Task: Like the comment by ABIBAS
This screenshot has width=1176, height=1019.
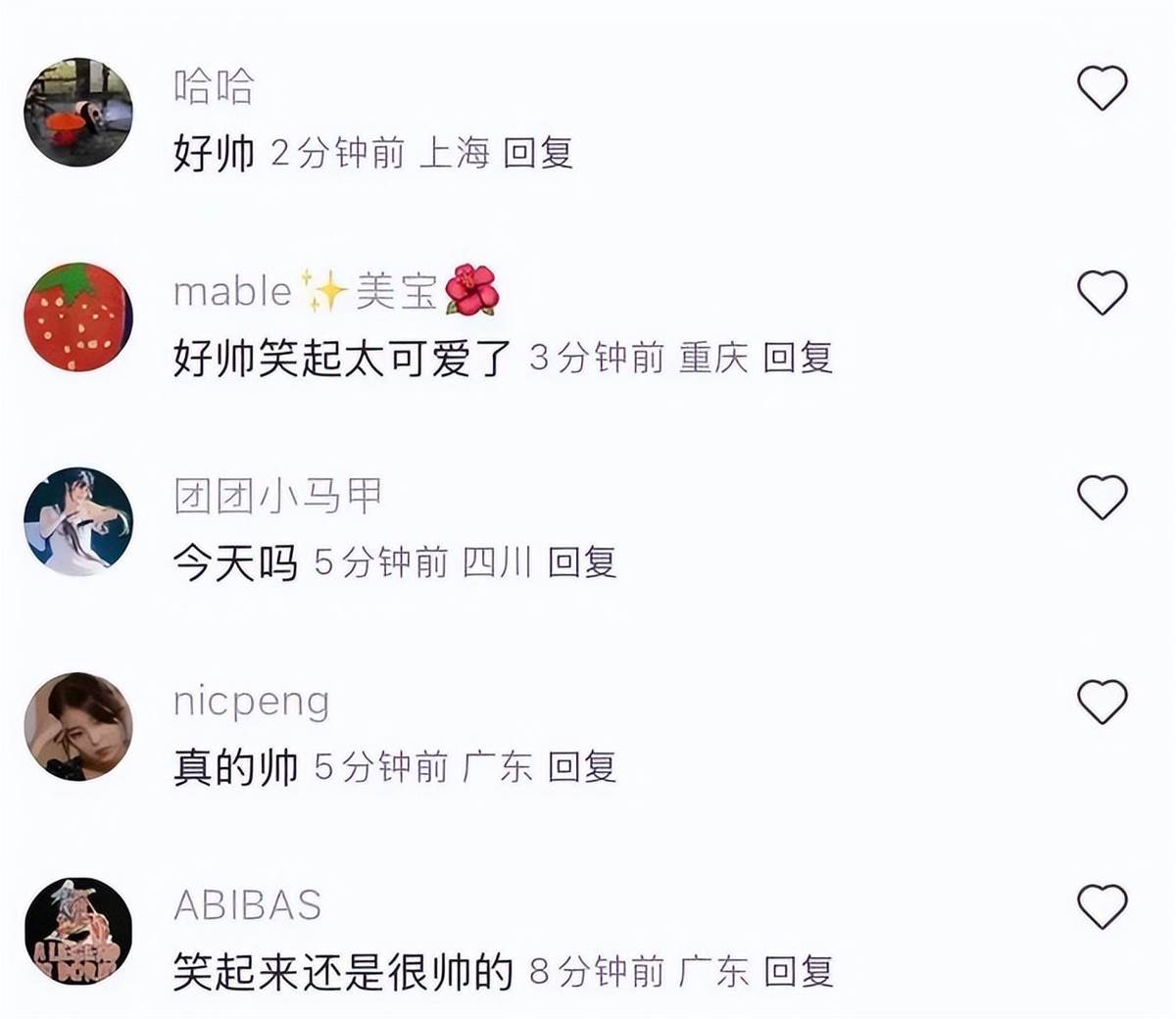Action: (1102, 906)
